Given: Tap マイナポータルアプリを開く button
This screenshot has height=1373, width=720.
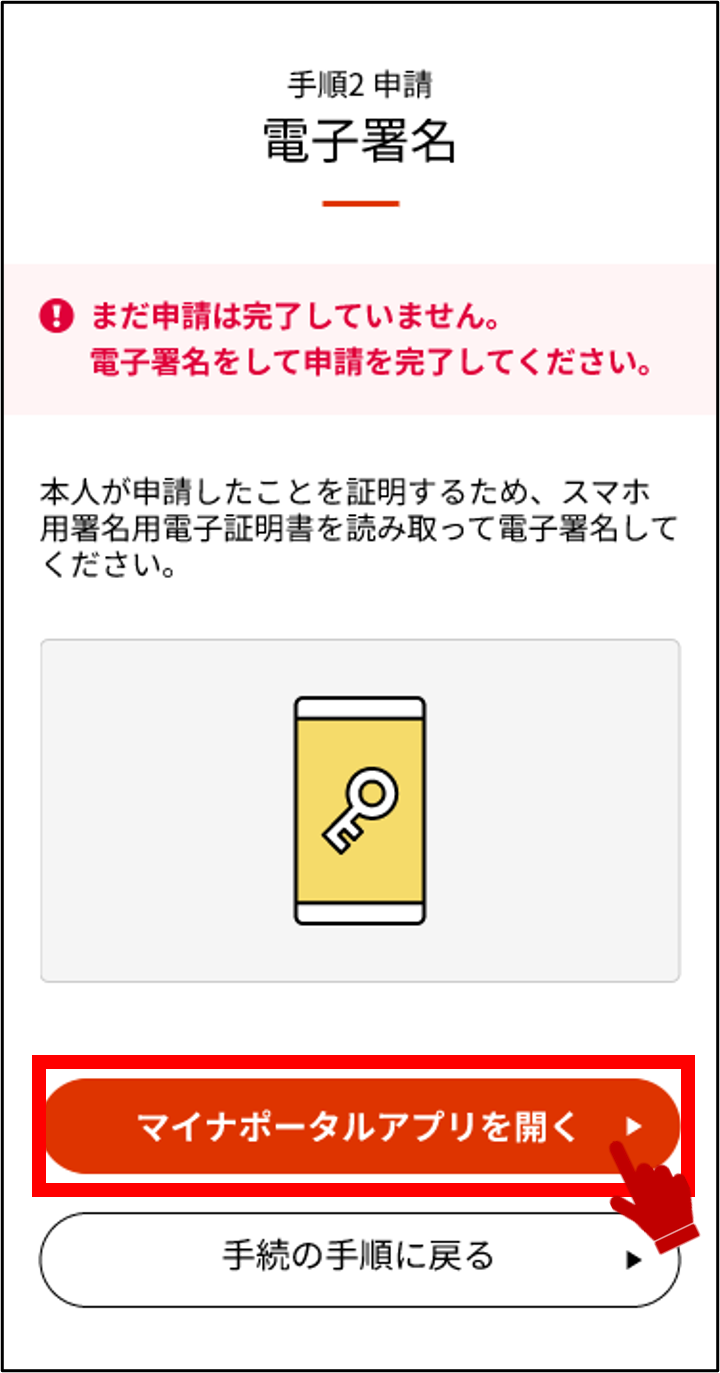Looking at the screenshot, I should pos(360,1127).
